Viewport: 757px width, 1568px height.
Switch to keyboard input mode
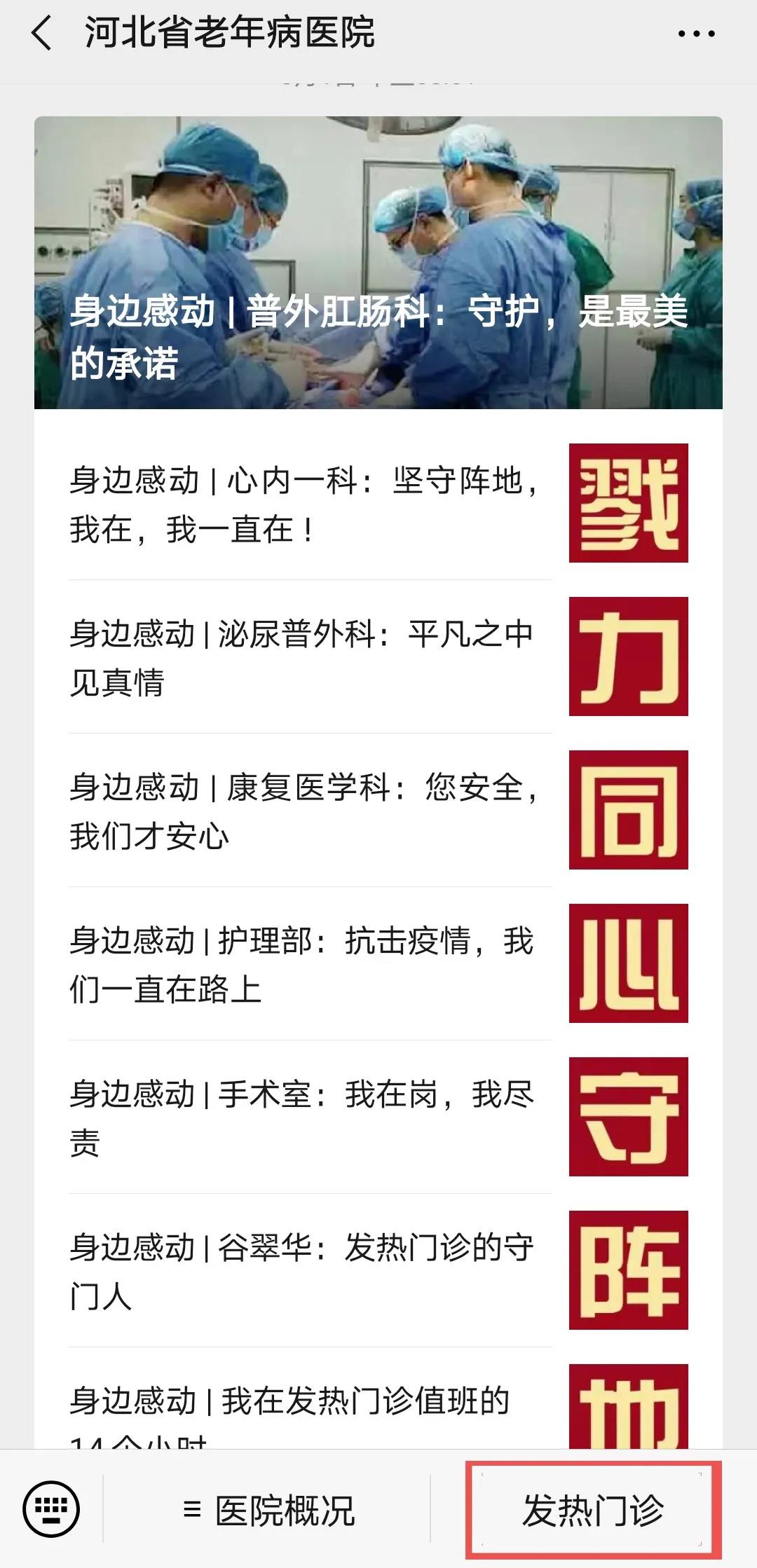[51, 1511]
